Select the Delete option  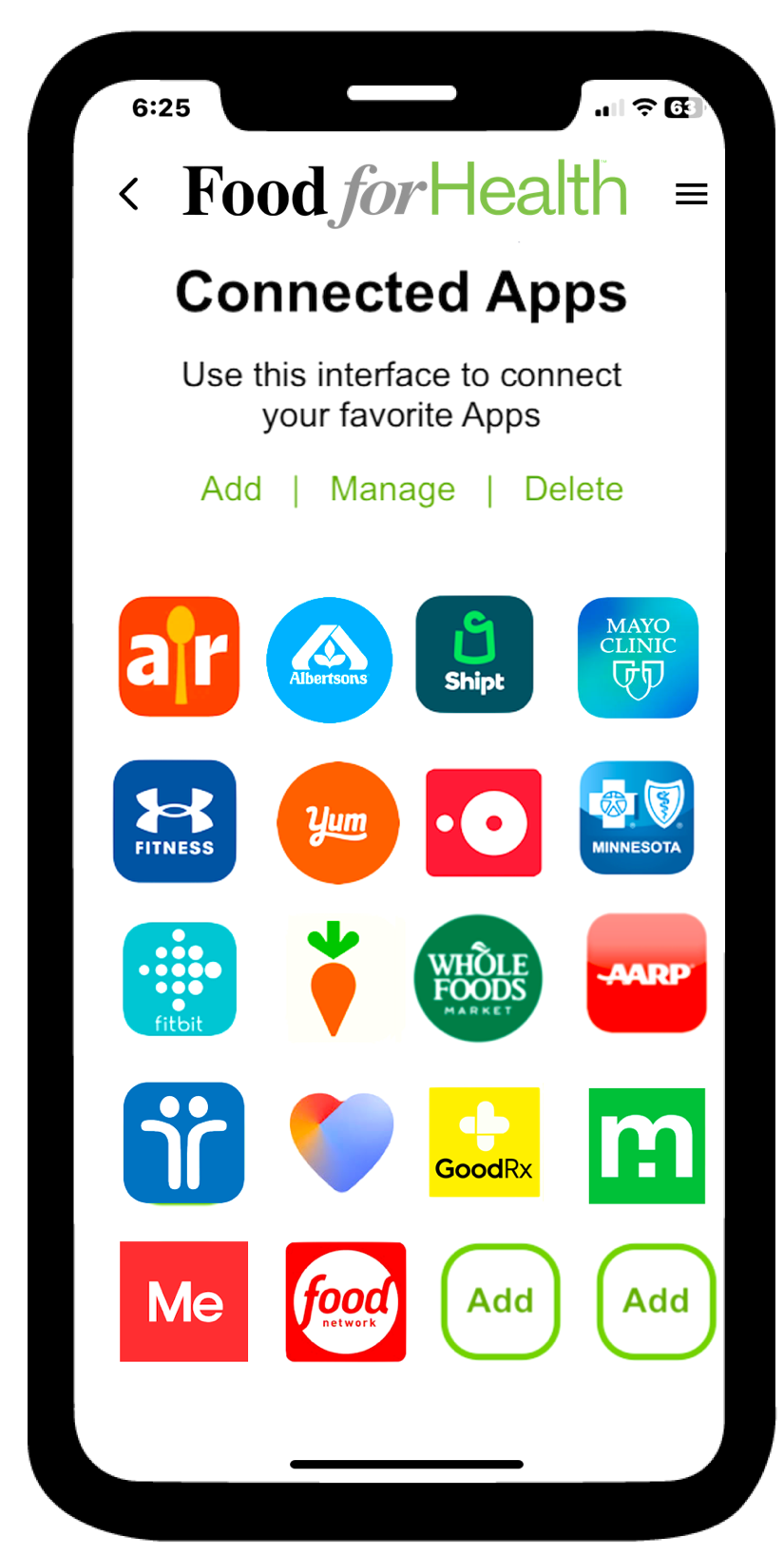(573, 489)
